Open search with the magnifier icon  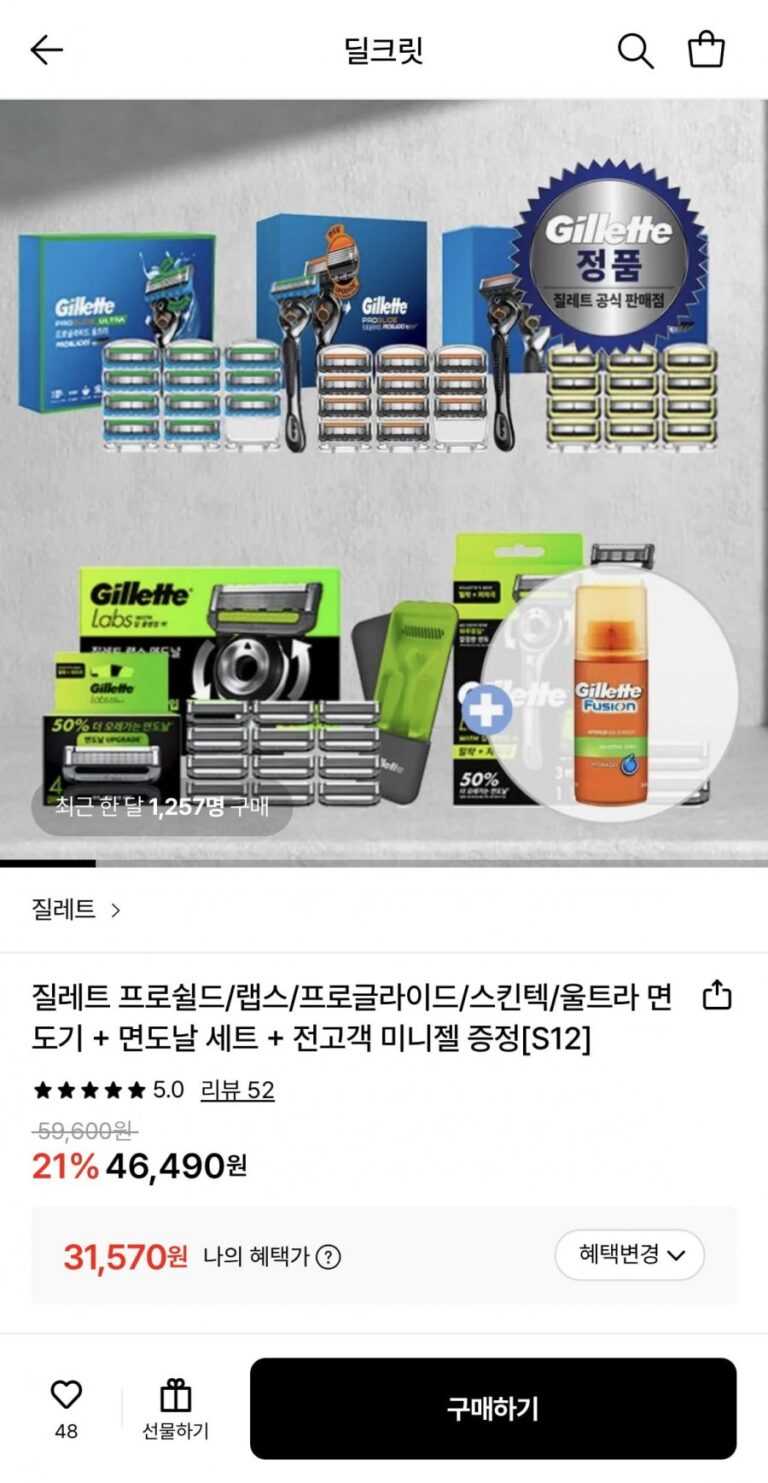coord(635,50)
